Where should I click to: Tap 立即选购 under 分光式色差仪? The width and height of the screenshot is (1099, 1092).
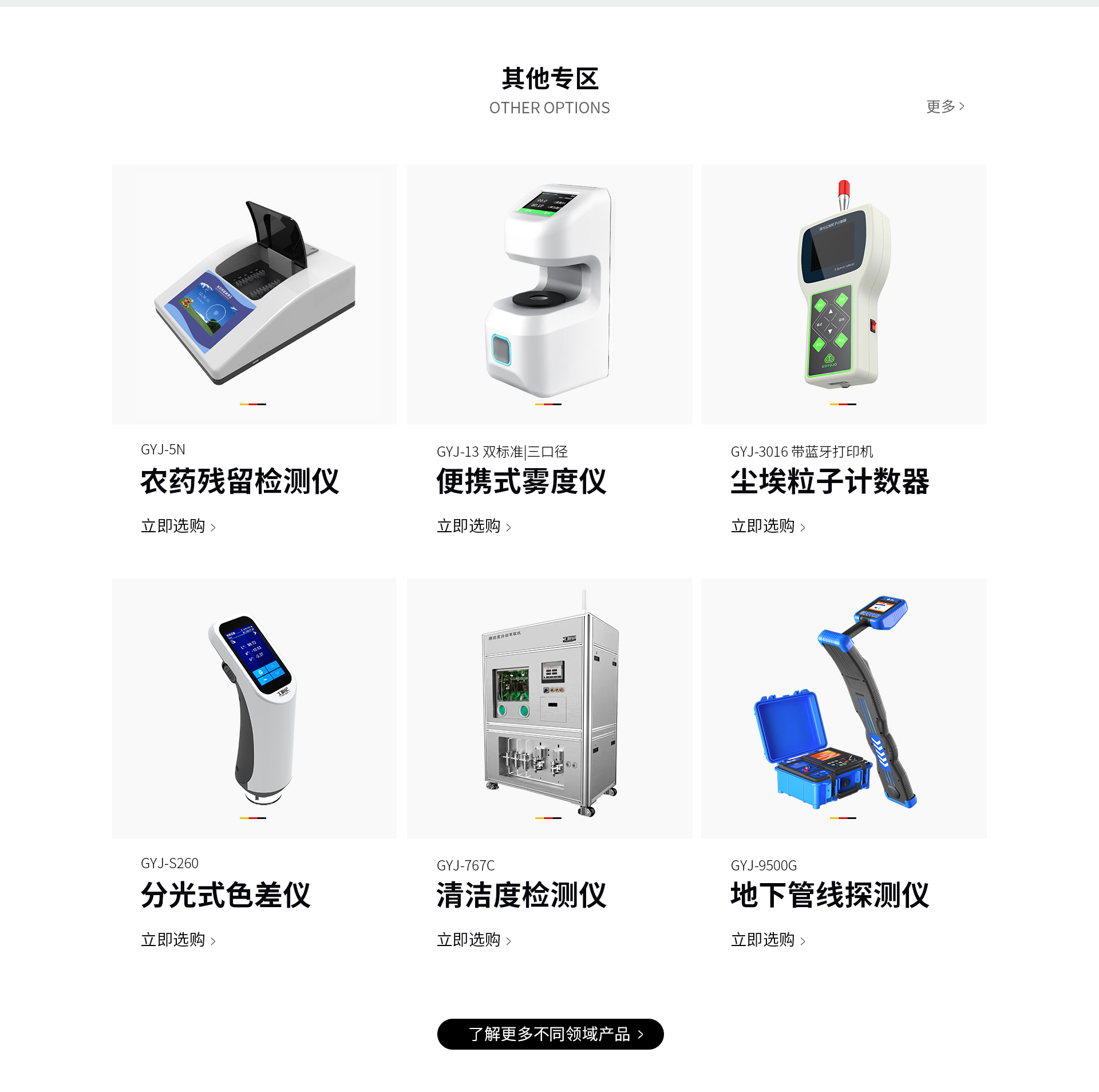[x=178, y=940]
